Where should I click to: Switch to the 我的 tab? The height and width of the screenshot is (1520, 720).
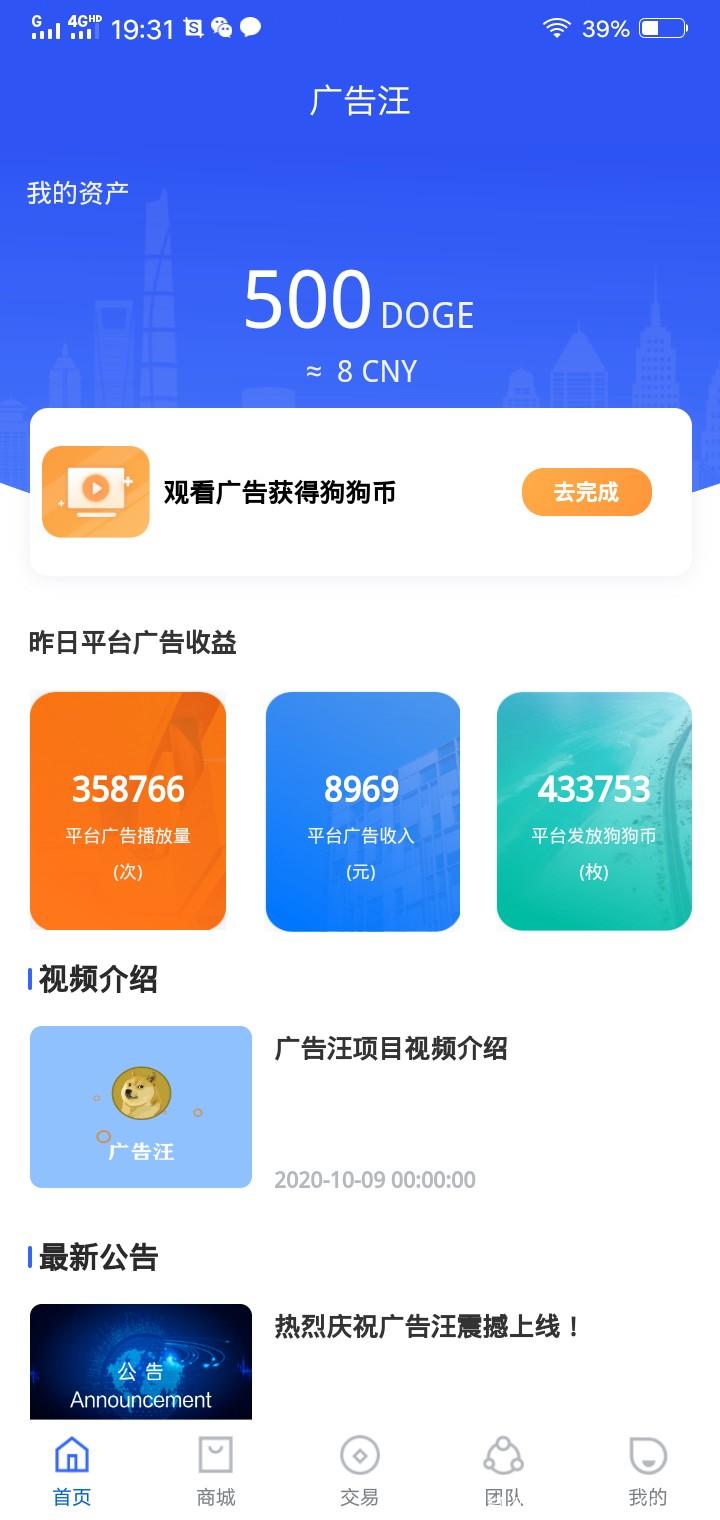click(x=647, y=1471)
